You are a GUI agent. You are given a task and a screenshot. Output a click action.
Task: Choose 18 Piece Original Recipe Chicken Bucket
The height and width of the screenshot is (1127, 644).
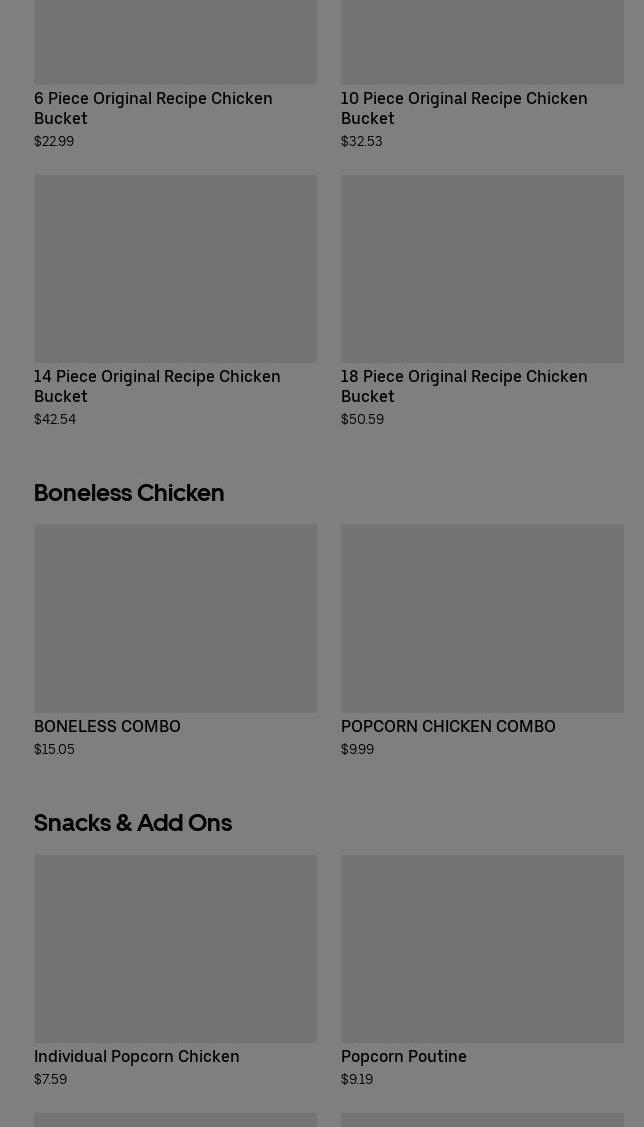481,300
